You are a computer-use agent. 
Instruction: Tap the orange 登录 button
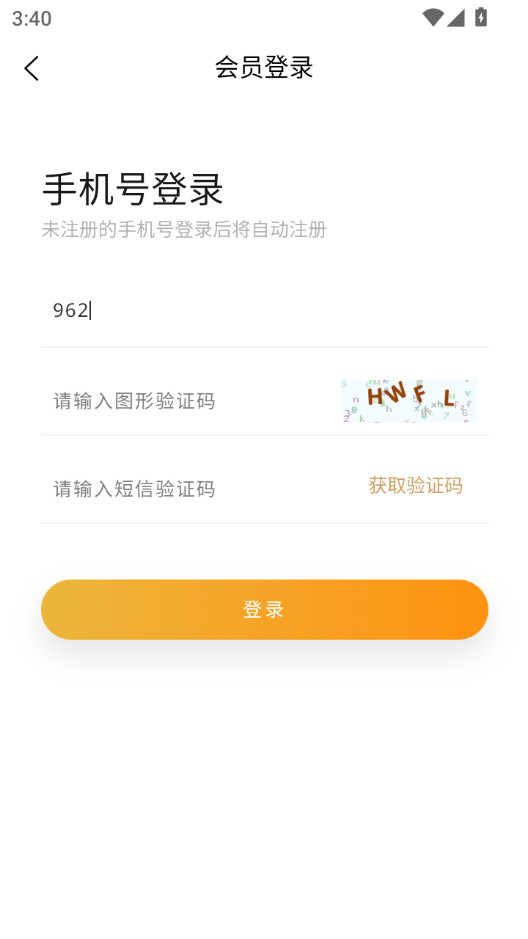[x=264, y=610]
